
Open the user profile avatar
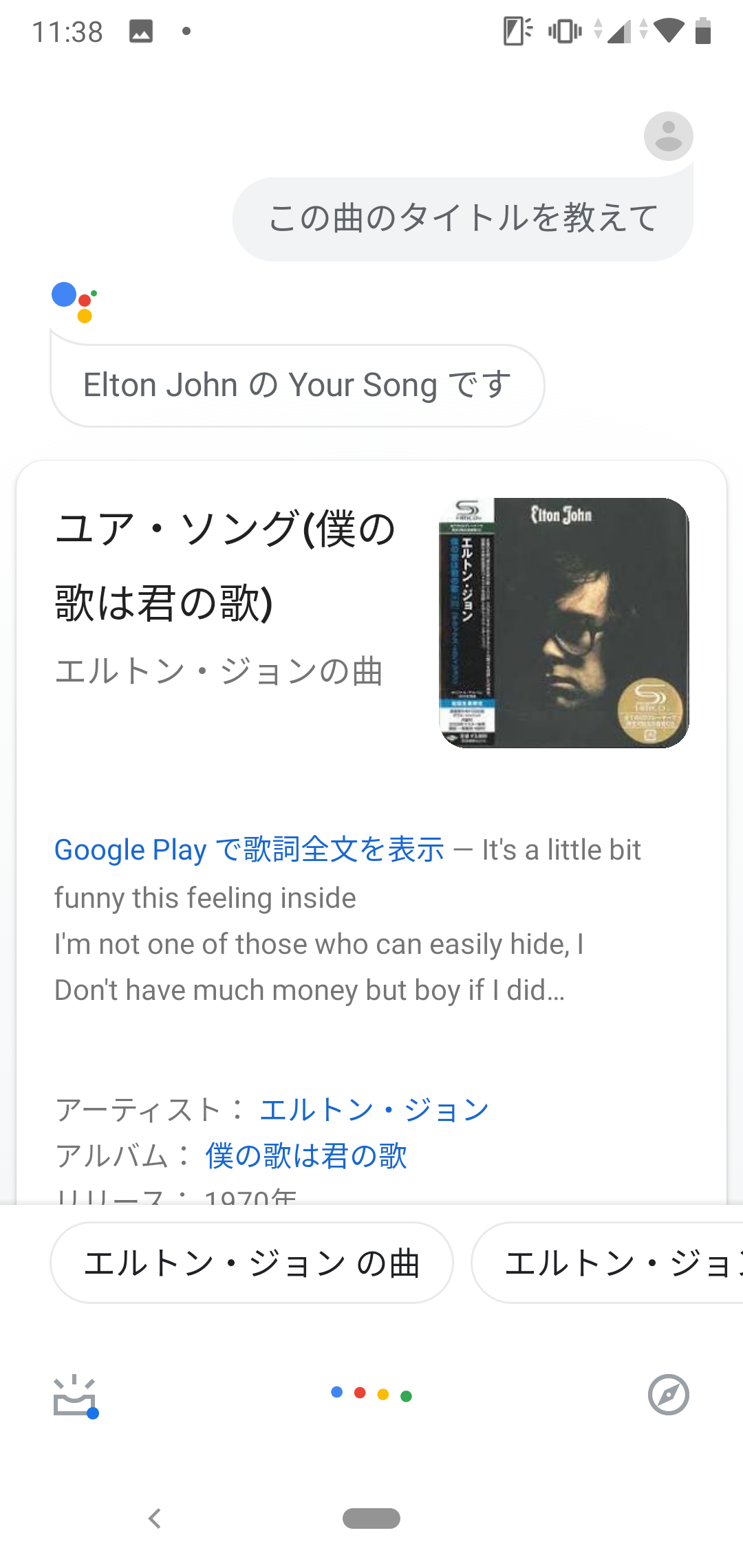(x=668, y=136)
